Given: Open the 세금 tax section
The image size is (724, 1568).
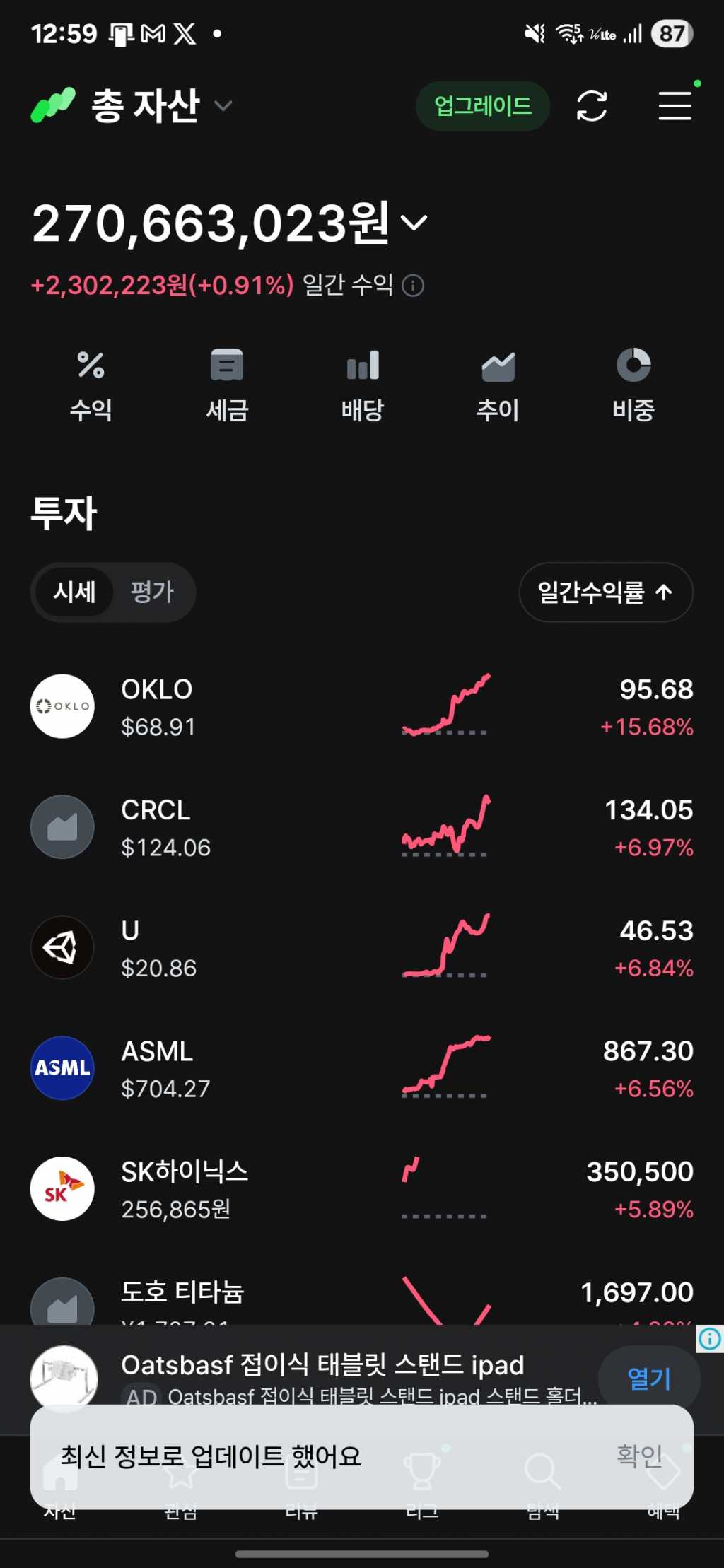Looking at the screenshot, I should [x=226, y=385].
